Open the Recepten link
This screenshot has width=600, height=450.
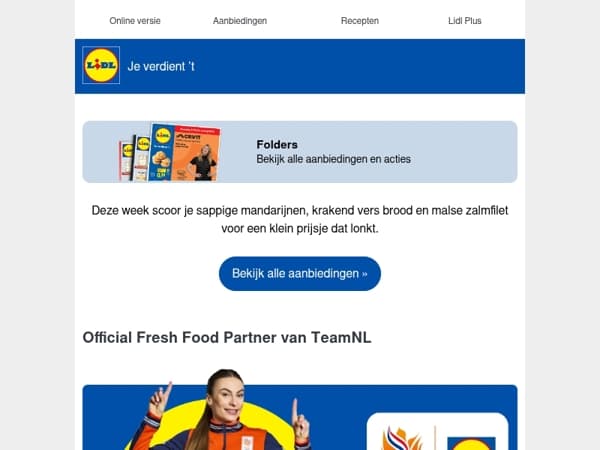click(x=360, y=21)
